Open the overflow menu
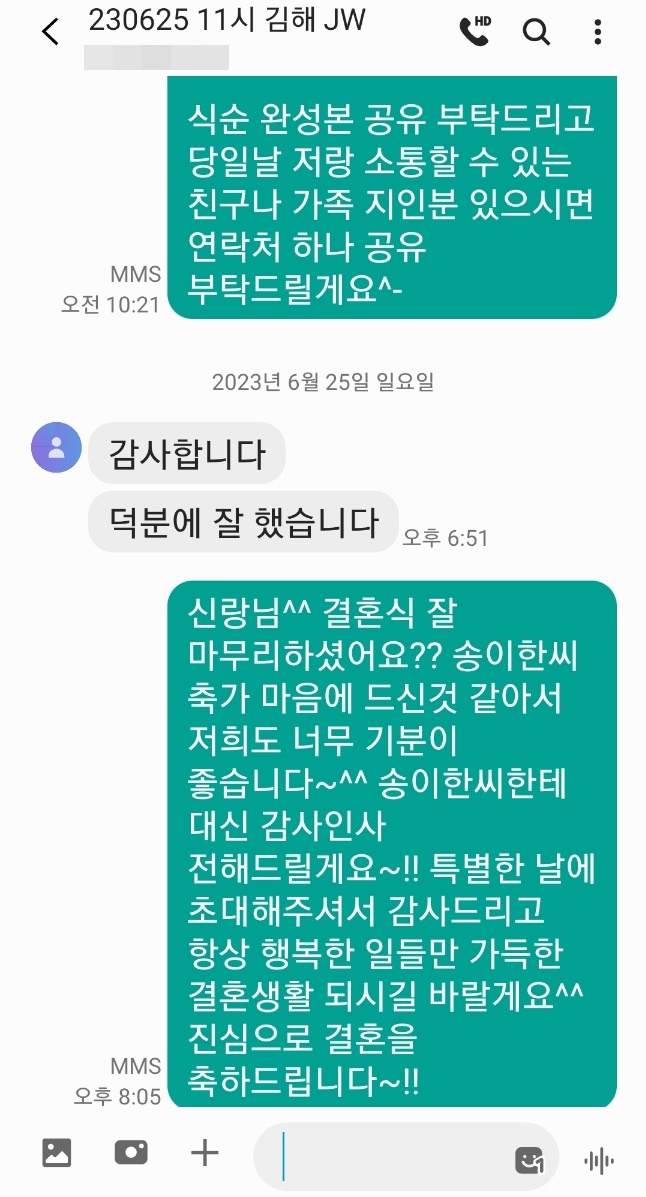This screenshot has width=646, height=1197. pos(598,32)
